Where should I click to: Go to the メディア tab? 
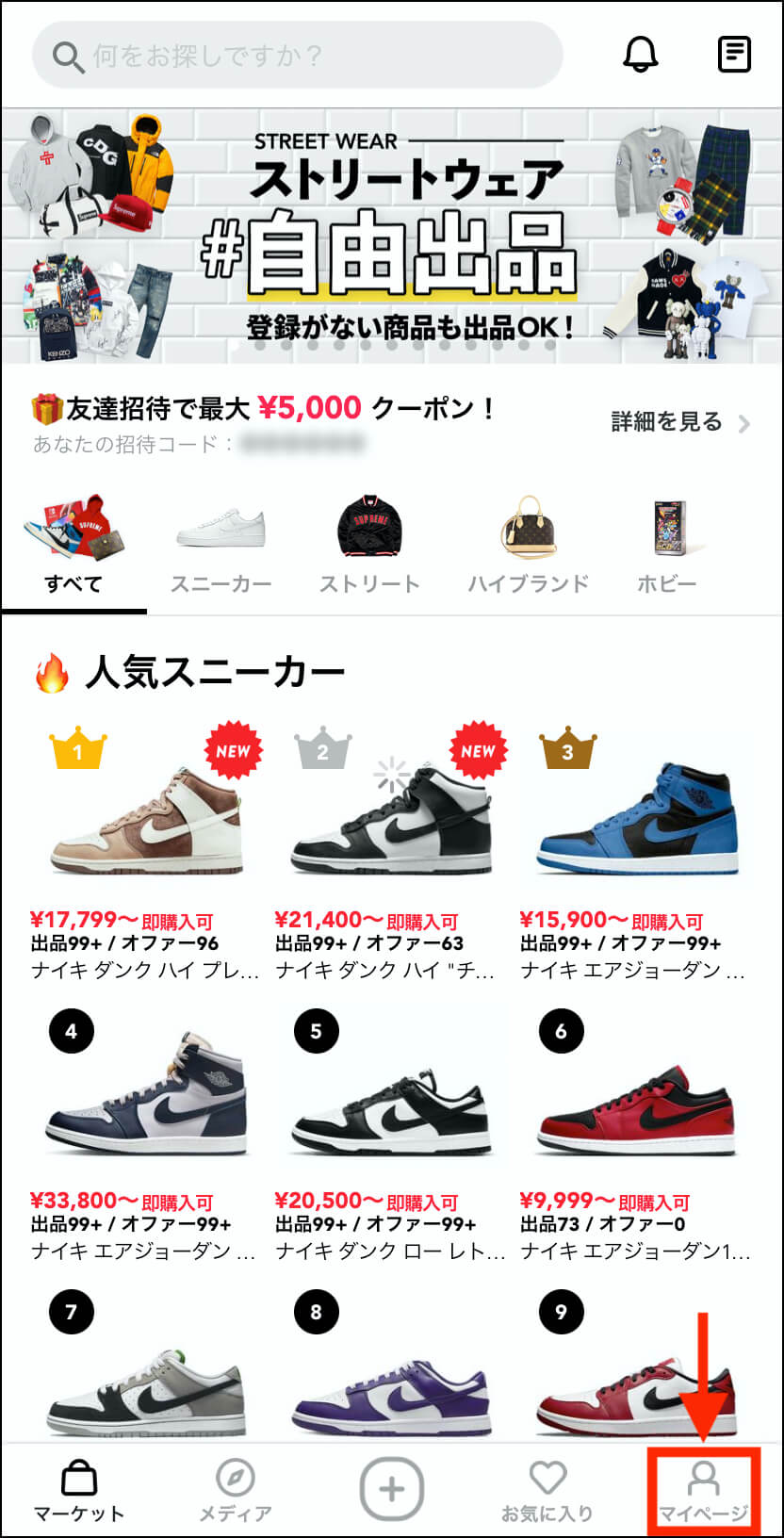[x=235, y=1491]
